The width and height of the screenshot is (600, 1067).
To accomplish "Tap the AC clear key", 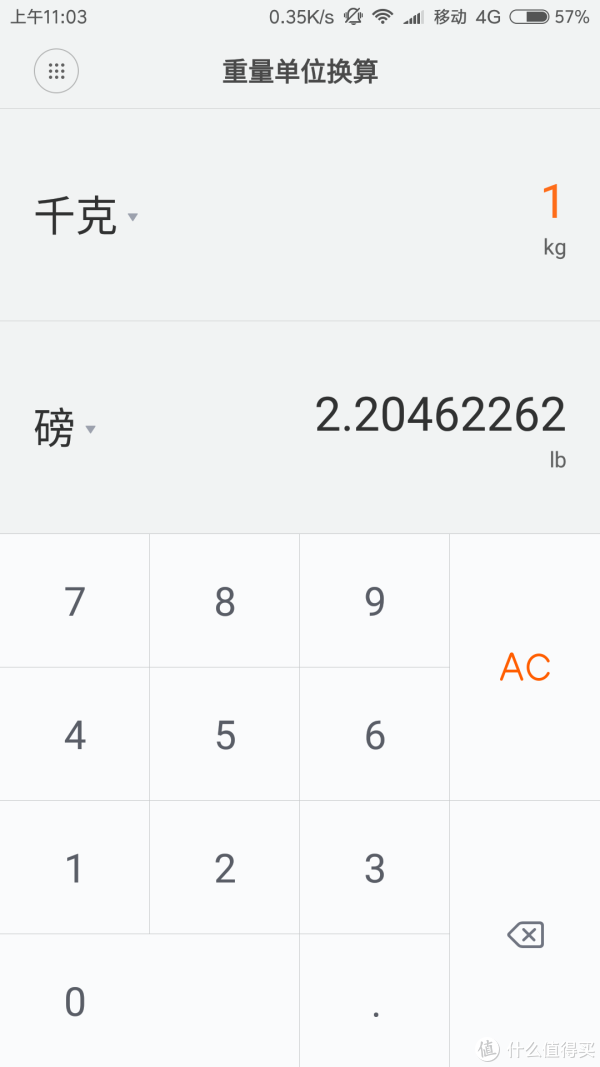I will (x=524, y=667).
